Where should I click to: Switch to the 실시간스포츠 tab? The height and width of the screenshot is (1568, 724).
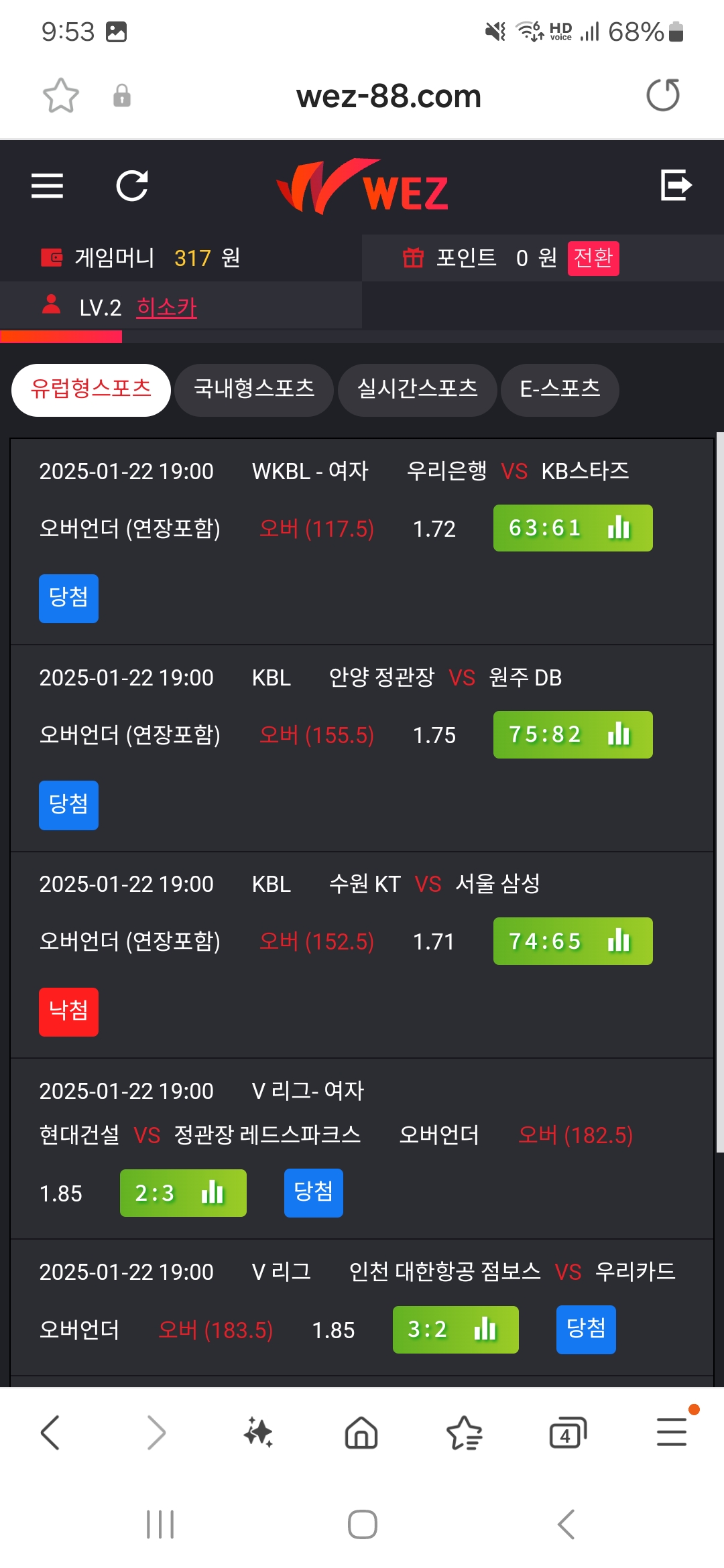[x=418, y=389]
